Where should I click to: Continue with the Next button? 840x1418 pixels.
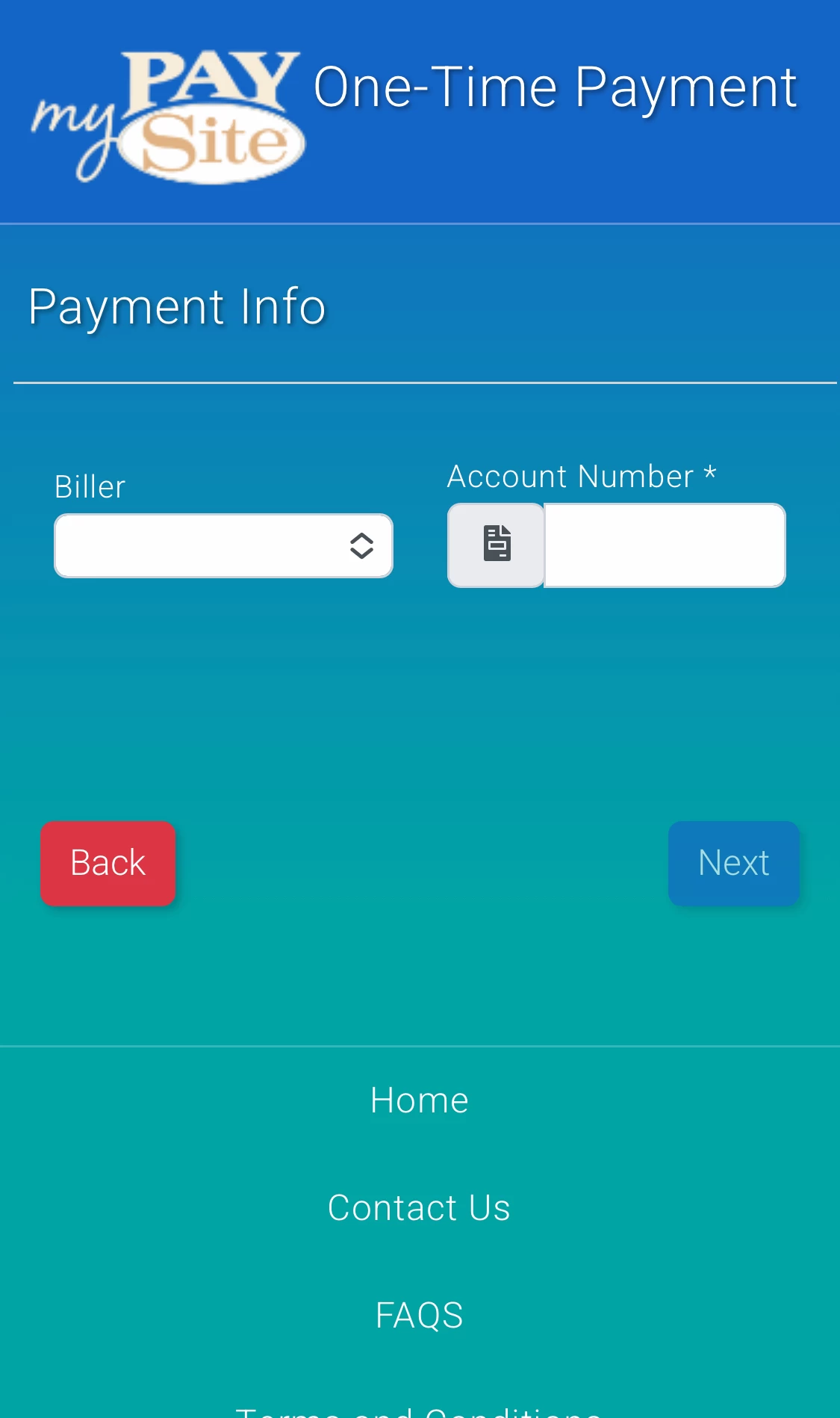click(x=733, y=863)
